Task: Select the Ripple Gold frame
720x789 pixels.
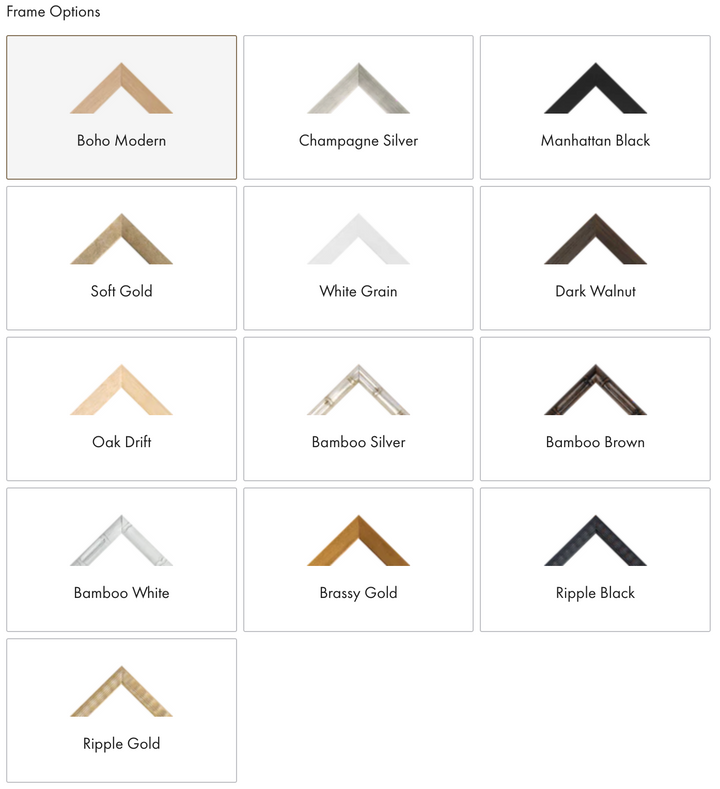Action: pos(121,710)
